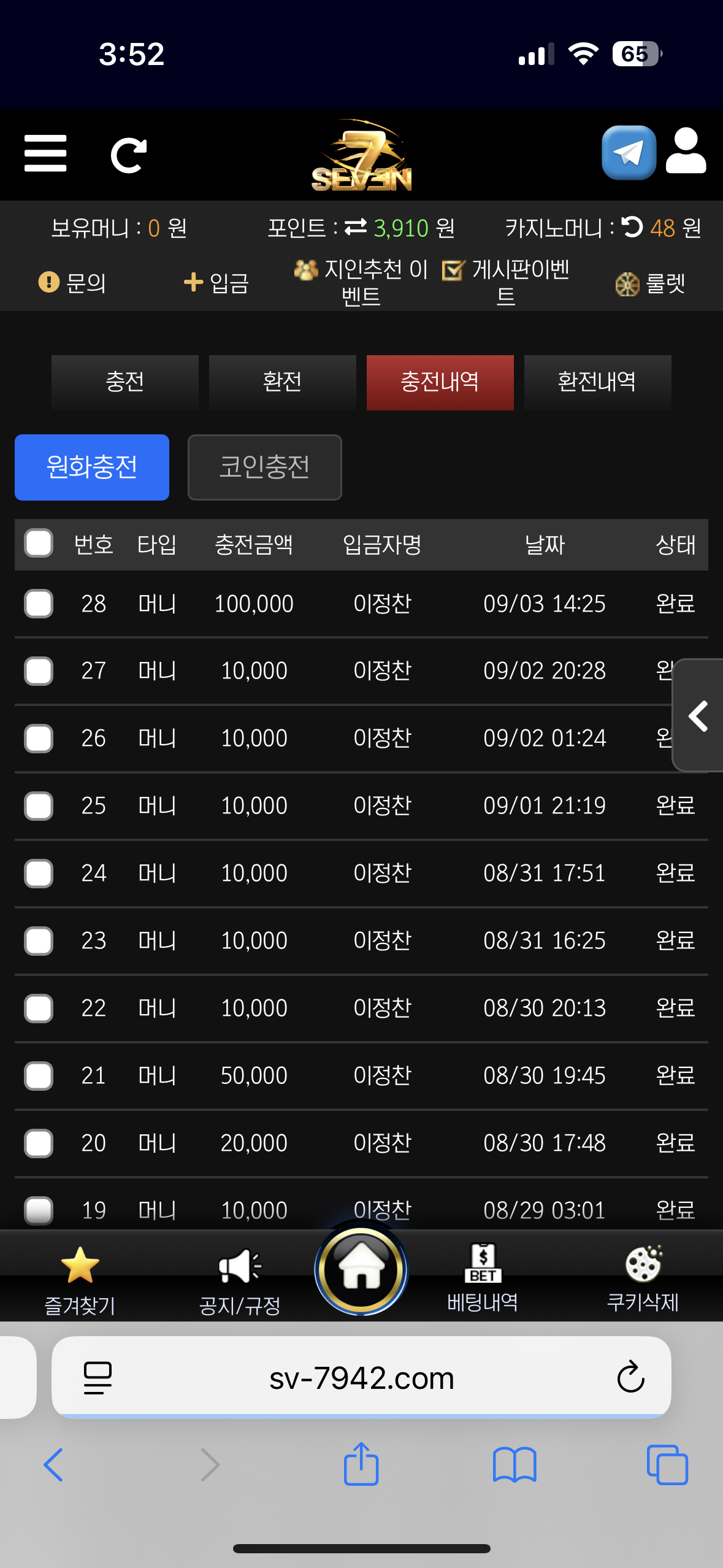
Task: Switch to the 환전내역 tab
Action: (x=598, y=382)
